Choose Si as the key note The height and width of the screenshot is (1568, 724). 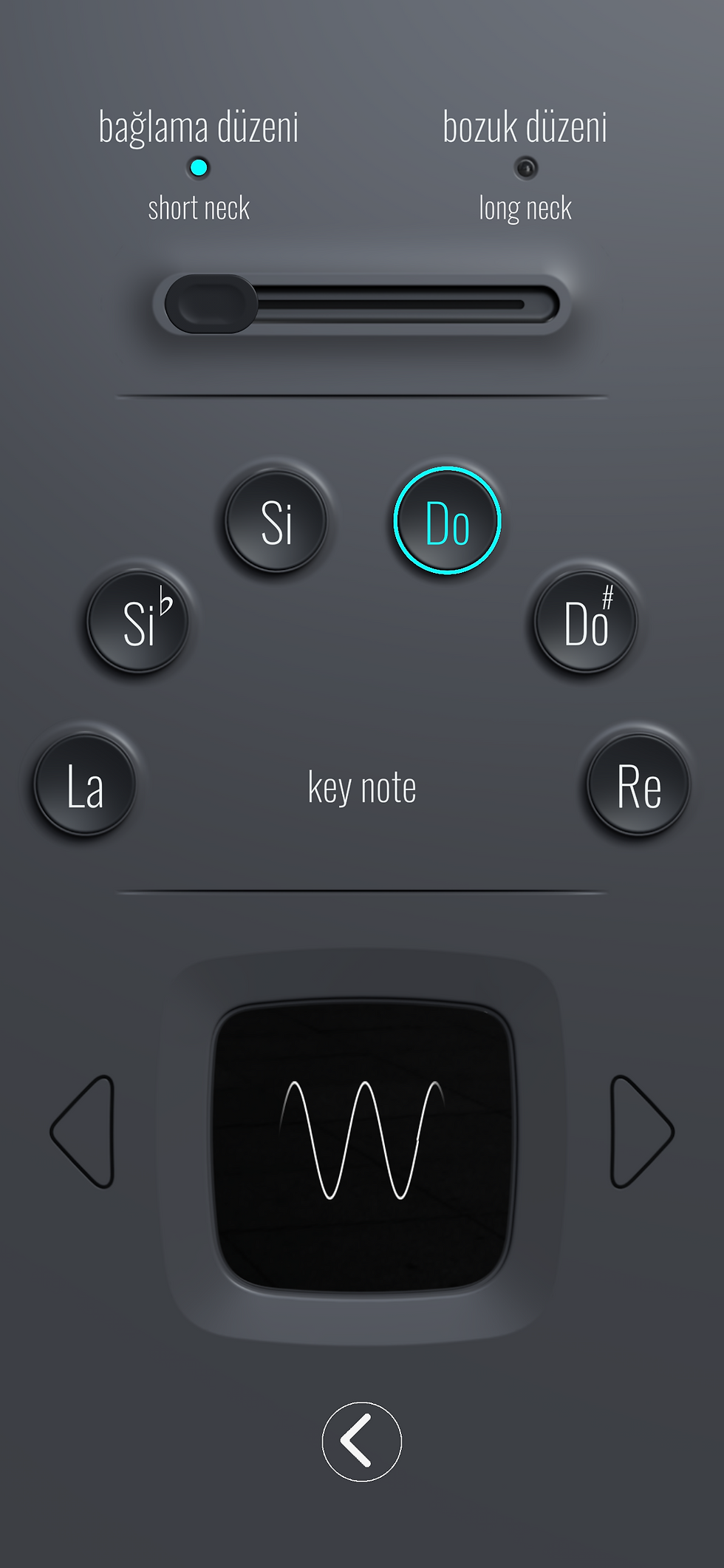[x=276, y=522]
